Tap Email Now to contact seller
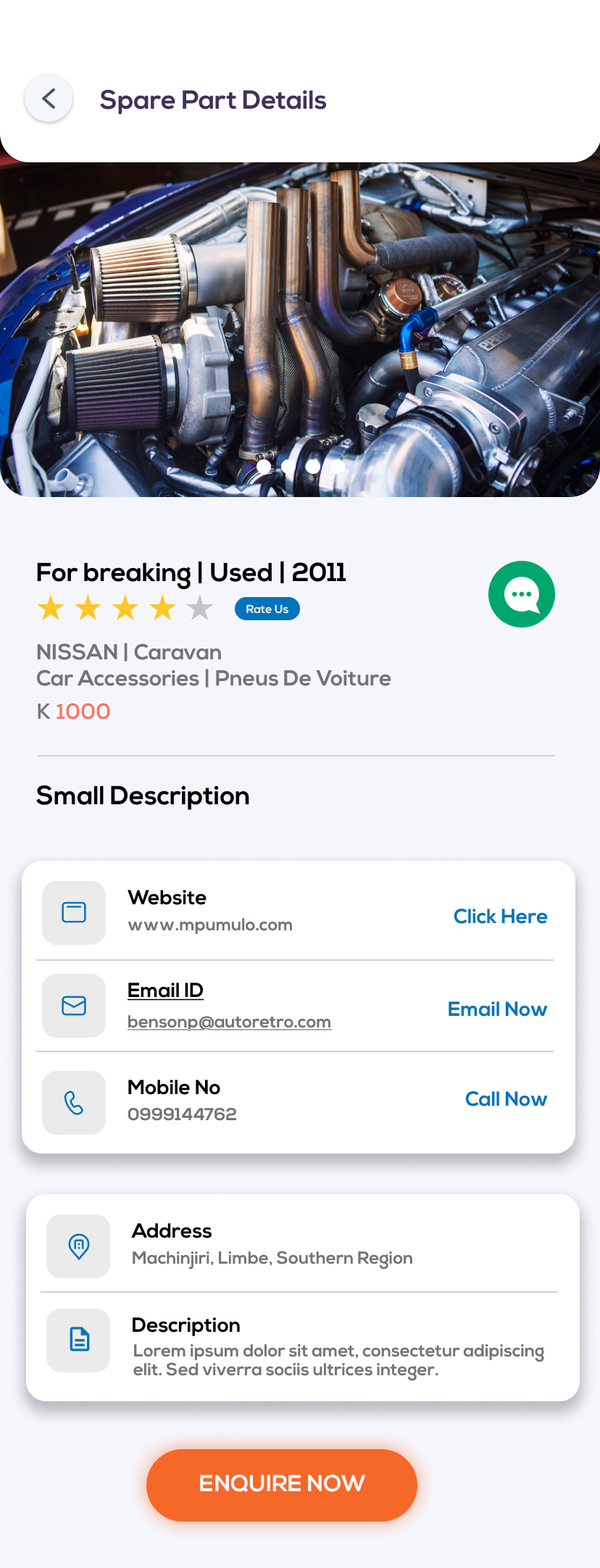This screenshot has height=1568, width=600. pos(497,1009)
